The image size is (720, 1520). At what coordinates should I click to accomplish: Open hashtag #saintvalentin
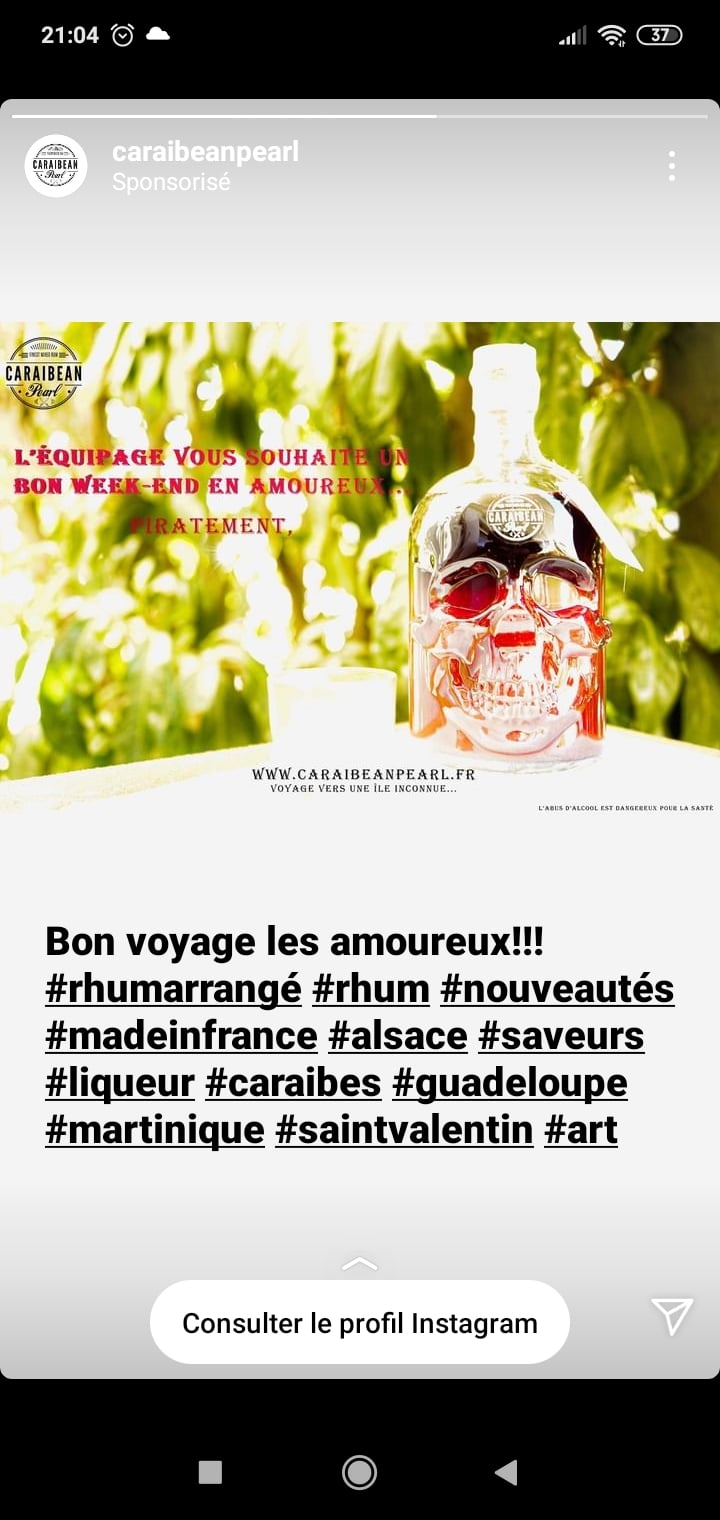(x=404, y=1130)
